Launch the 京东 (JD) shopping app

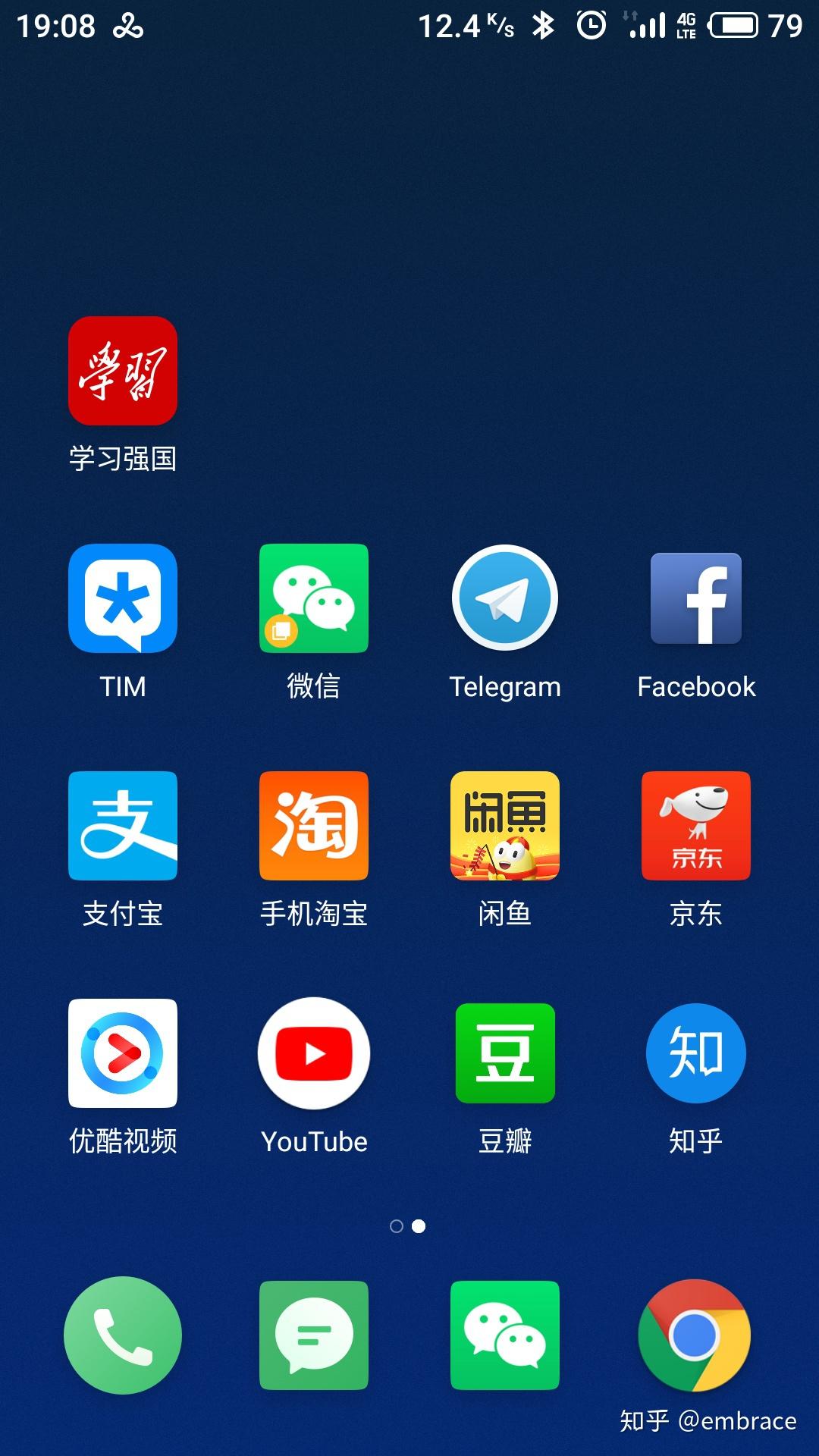695,826
